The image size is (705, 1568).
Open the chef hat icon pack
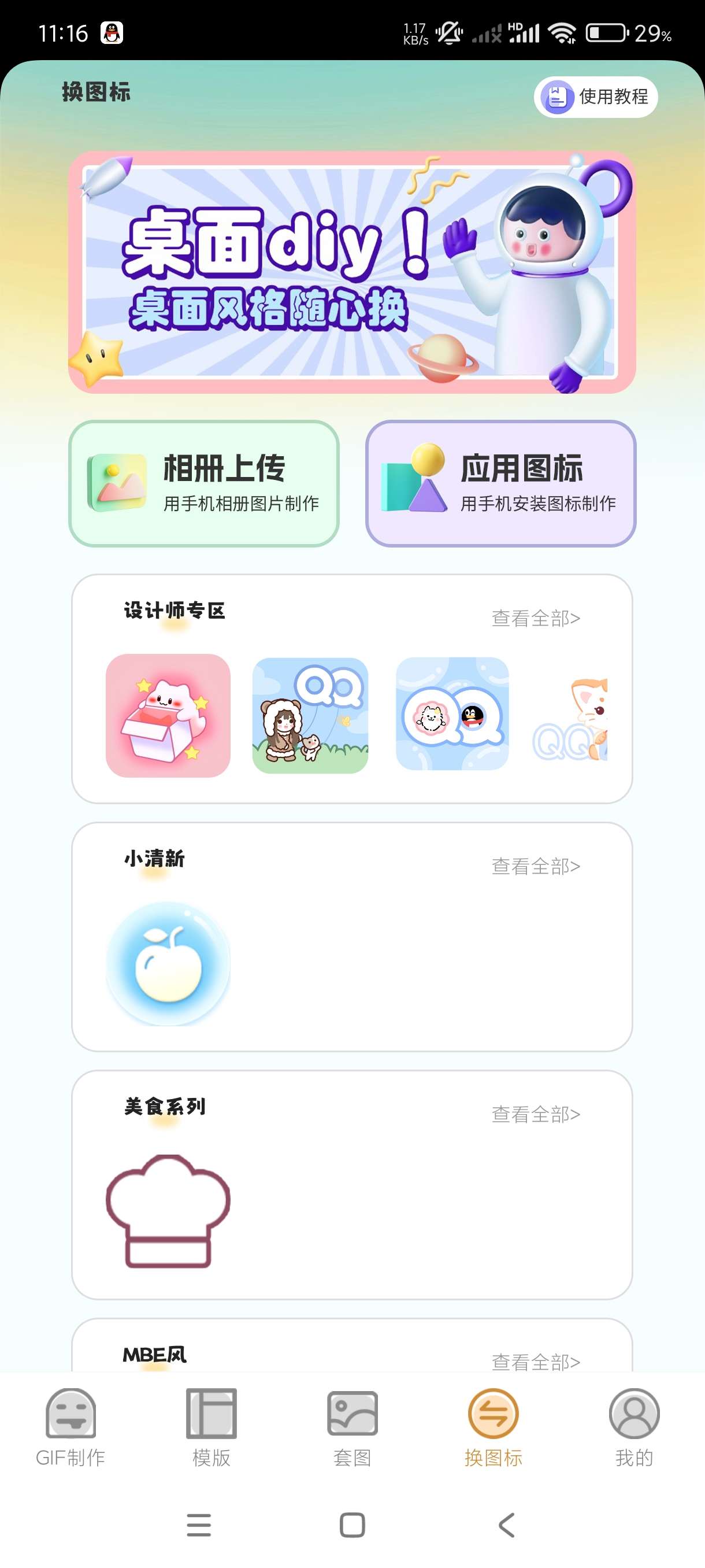coord(168,1211)
